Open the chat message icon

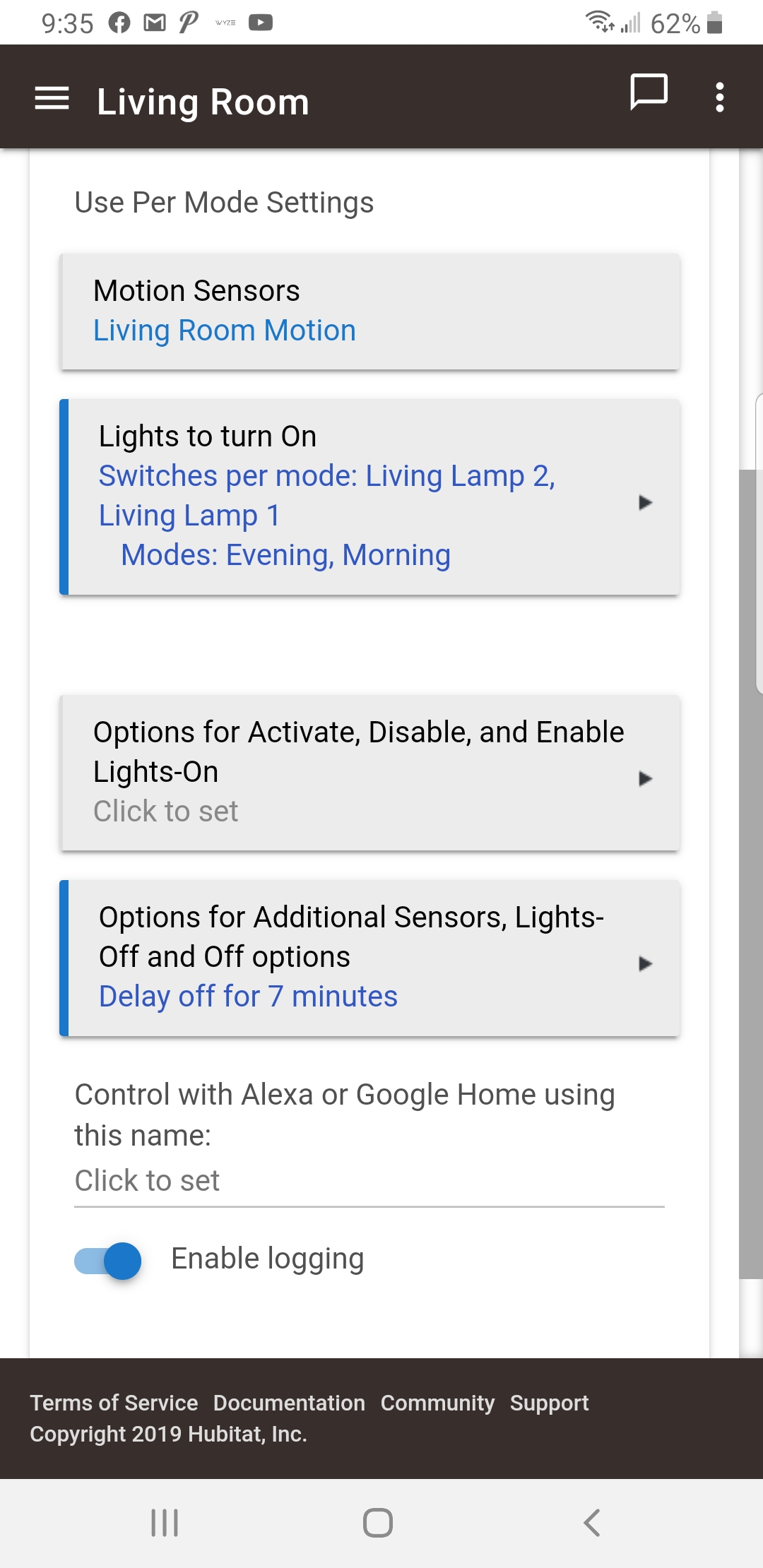(649, 92)
